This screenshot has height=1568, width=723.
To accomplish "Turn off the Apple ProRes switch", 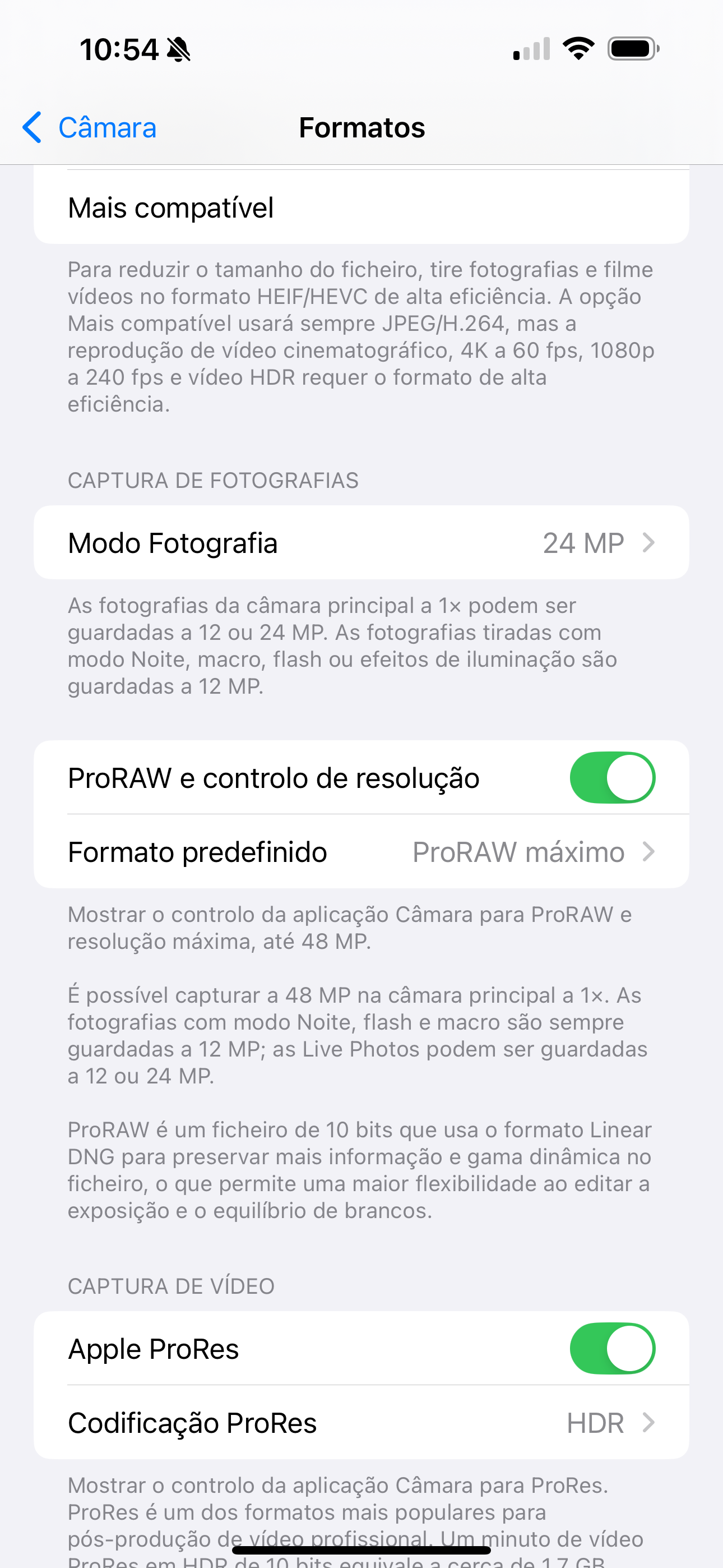I will pos(611,1349).
